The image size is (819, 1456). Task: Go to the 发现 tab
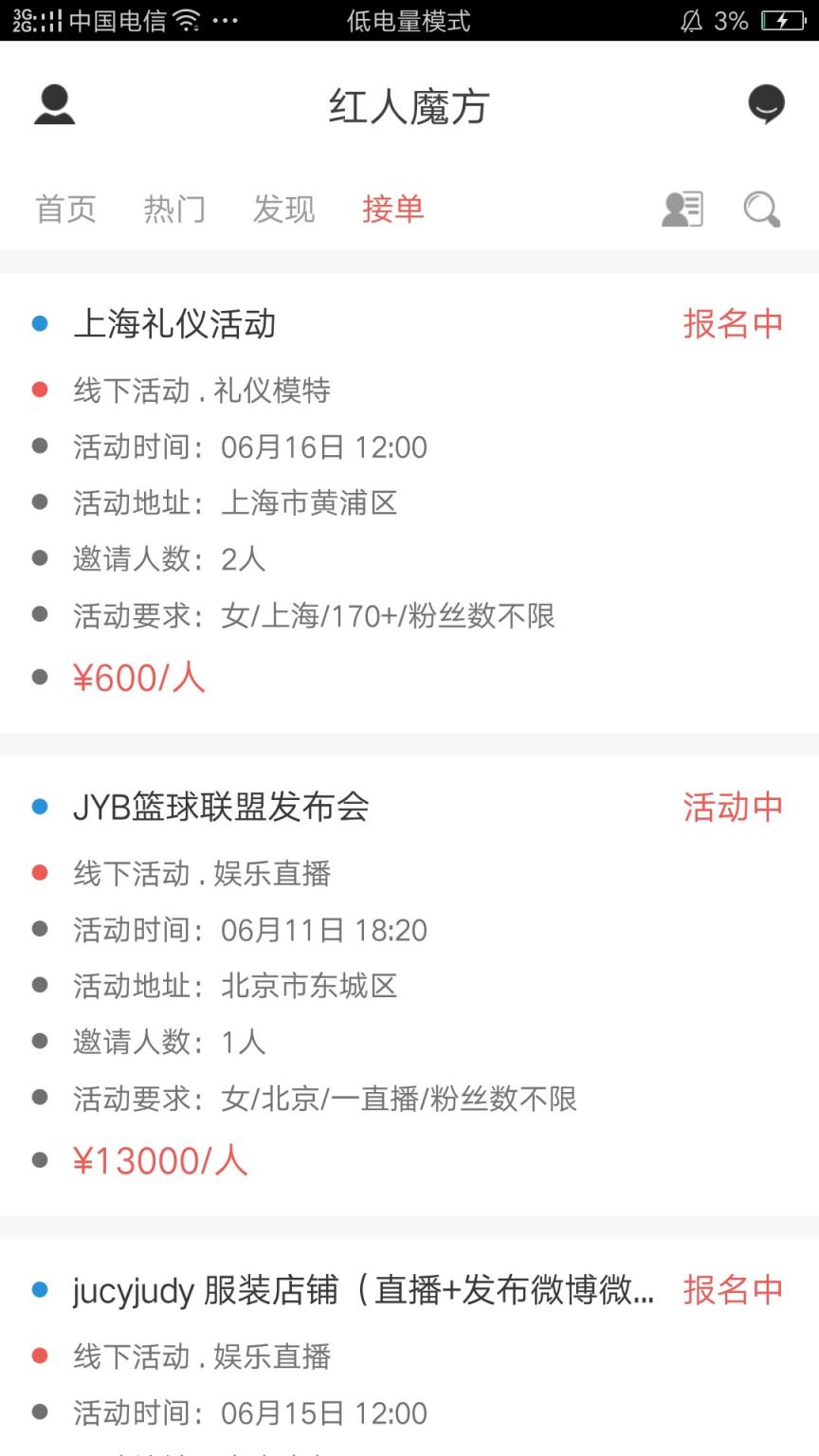tap(283, 209)
